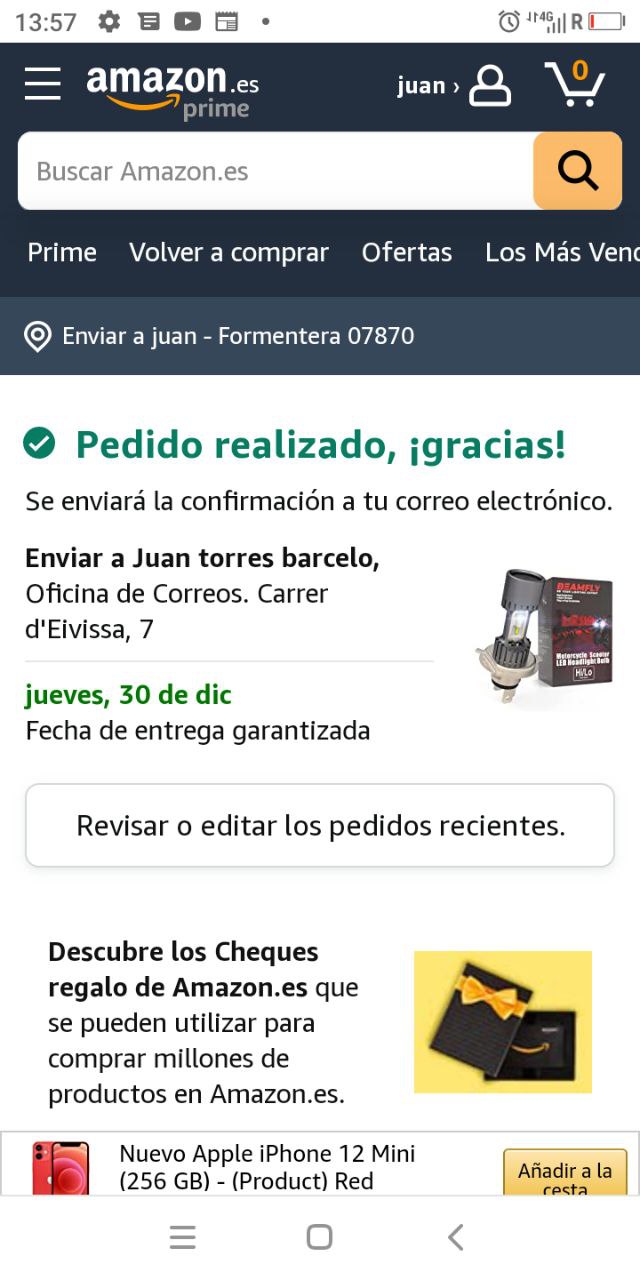
Task: Tap the orange search magnifier button
Action: (x=577, y=171)
